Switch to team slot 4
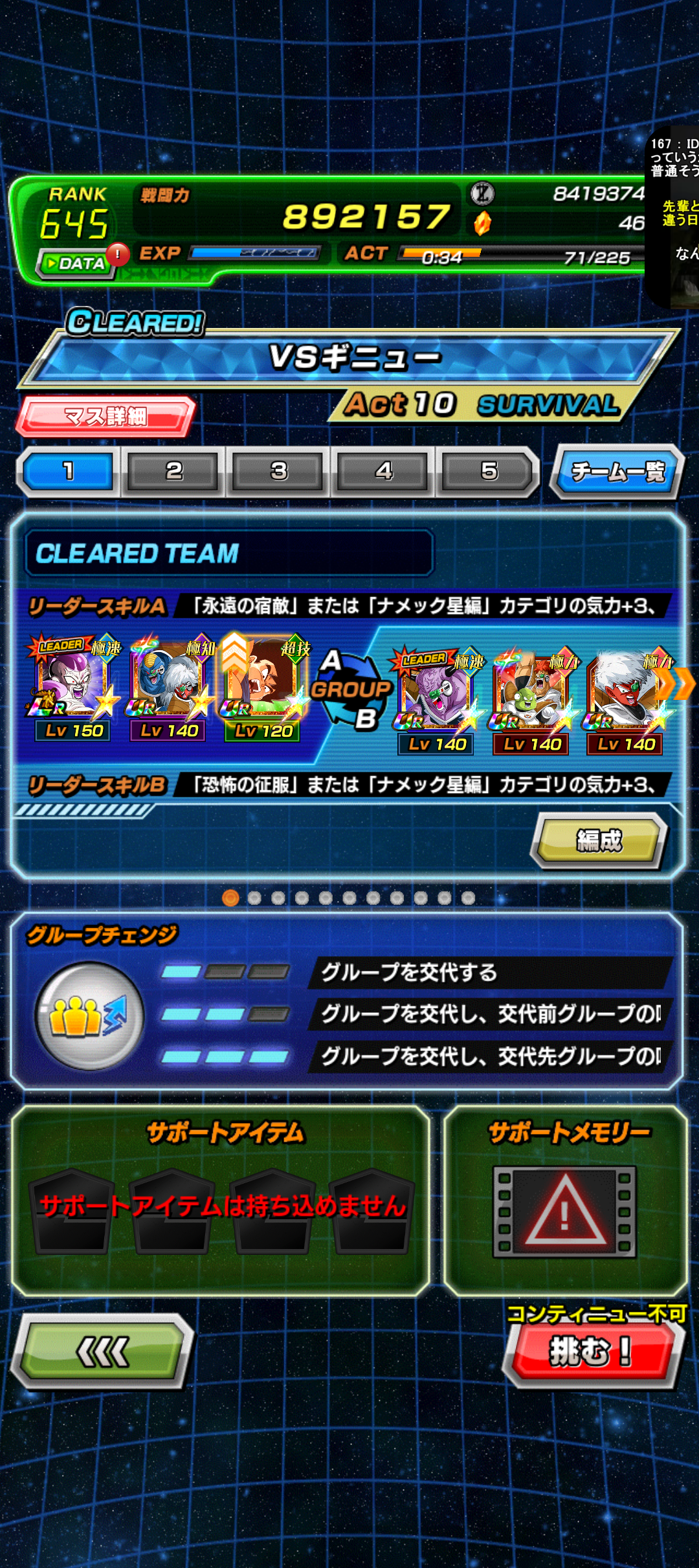This screenshot has width=699, height=1568. tap(383, 471)
